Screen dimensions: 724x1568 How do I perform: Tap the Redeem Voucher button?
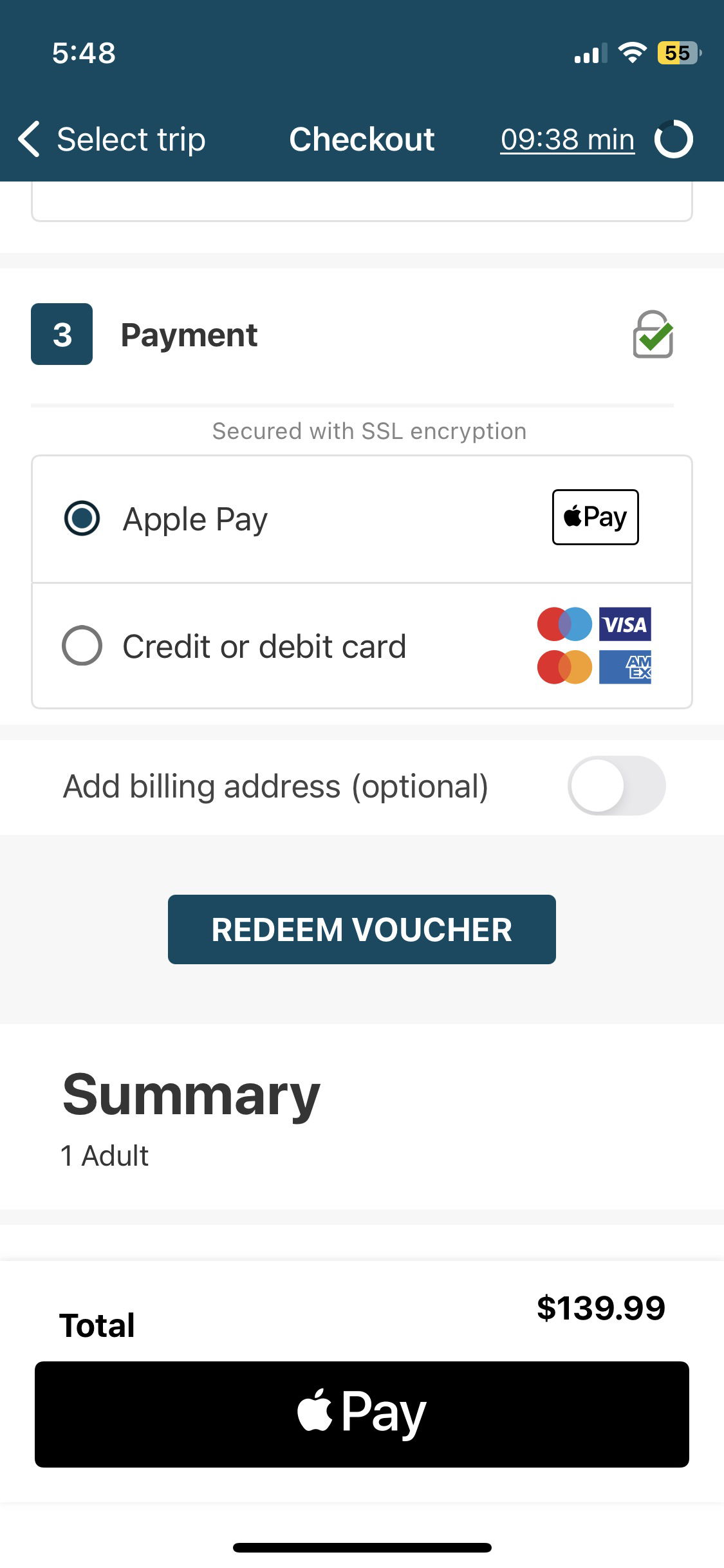[362, 929]
